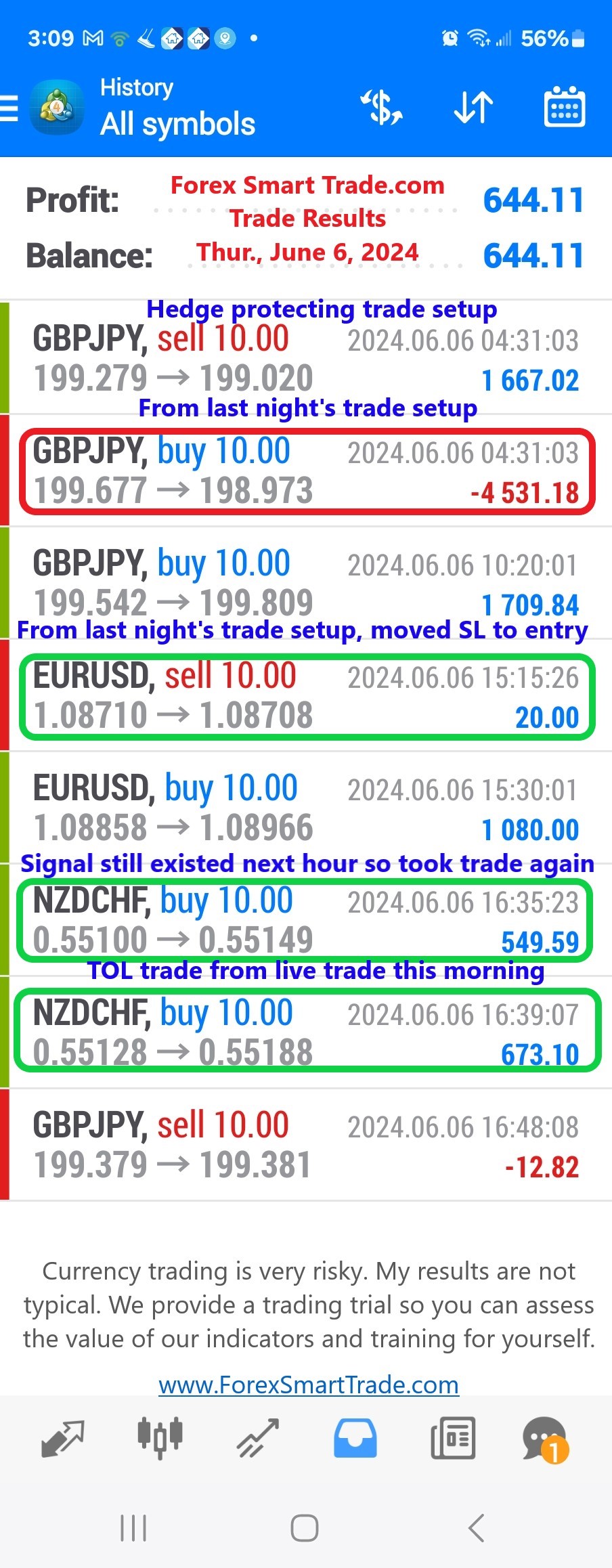Viewport: 612px width, 1568px height.
Task: Open the EURUSD buy trade from 15:30:01
Action: point(306,808)
